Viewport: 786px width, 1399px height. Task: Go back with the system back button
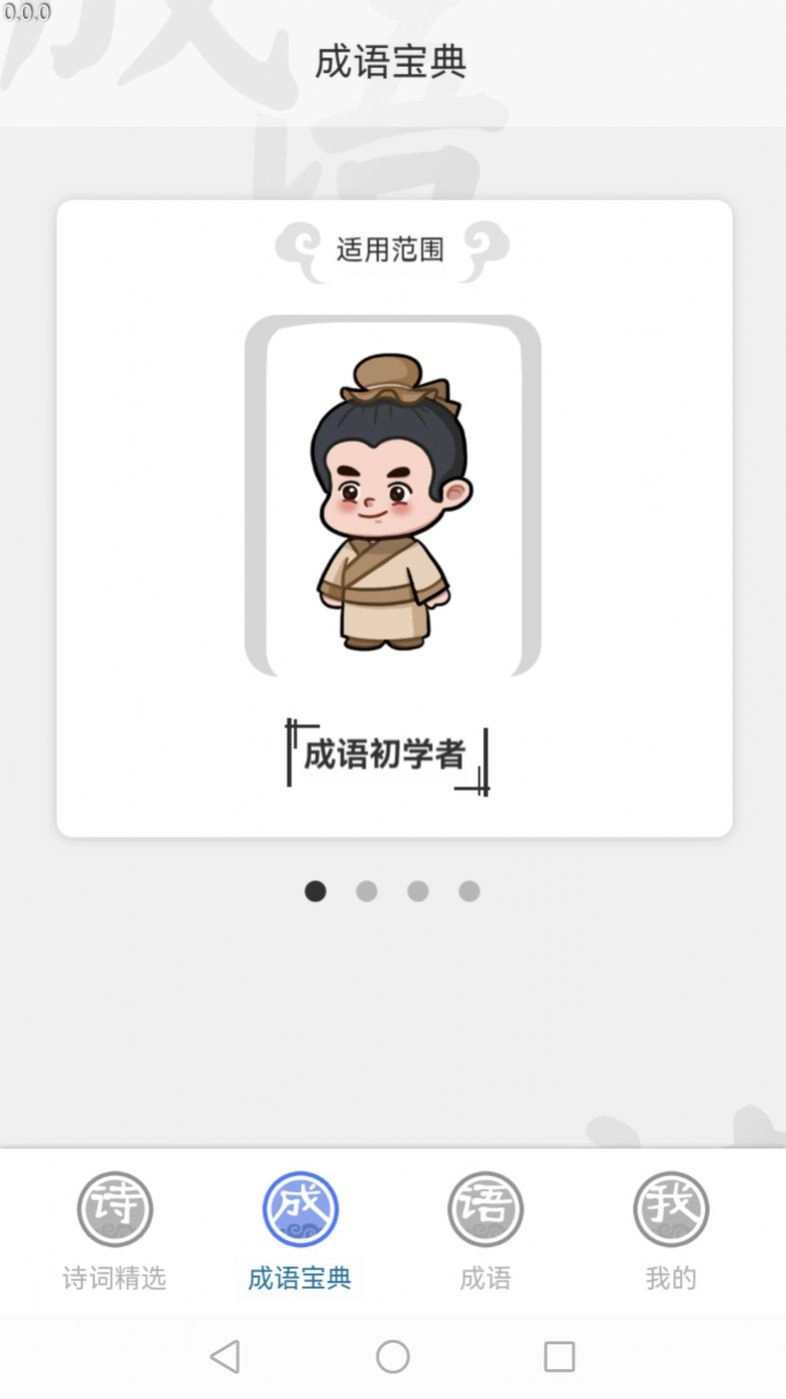tap(226, 1357)
